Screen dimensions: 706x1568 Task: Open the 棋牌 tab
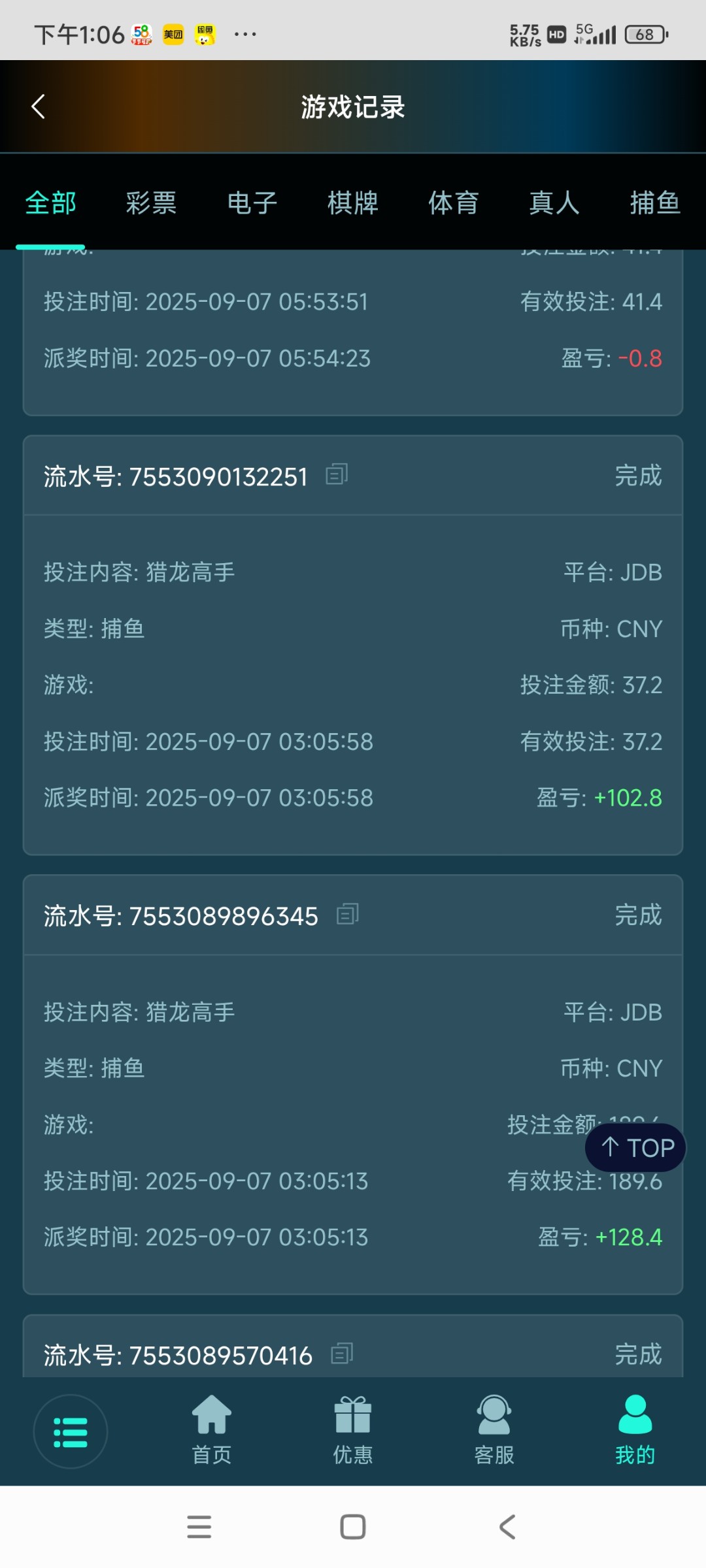[353, 203]
